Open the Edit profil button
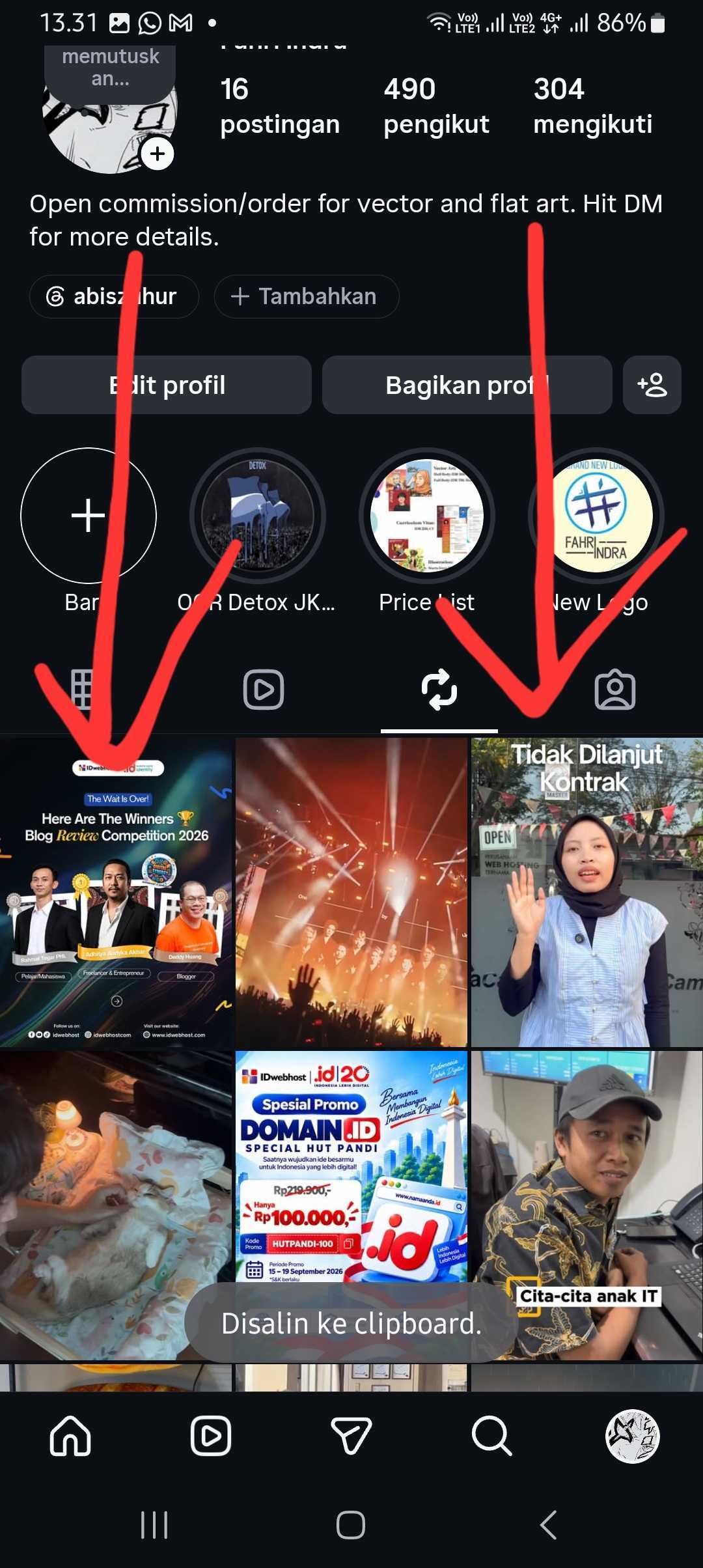The width and height of the screenshot is (703, 1568). (167, 385)
